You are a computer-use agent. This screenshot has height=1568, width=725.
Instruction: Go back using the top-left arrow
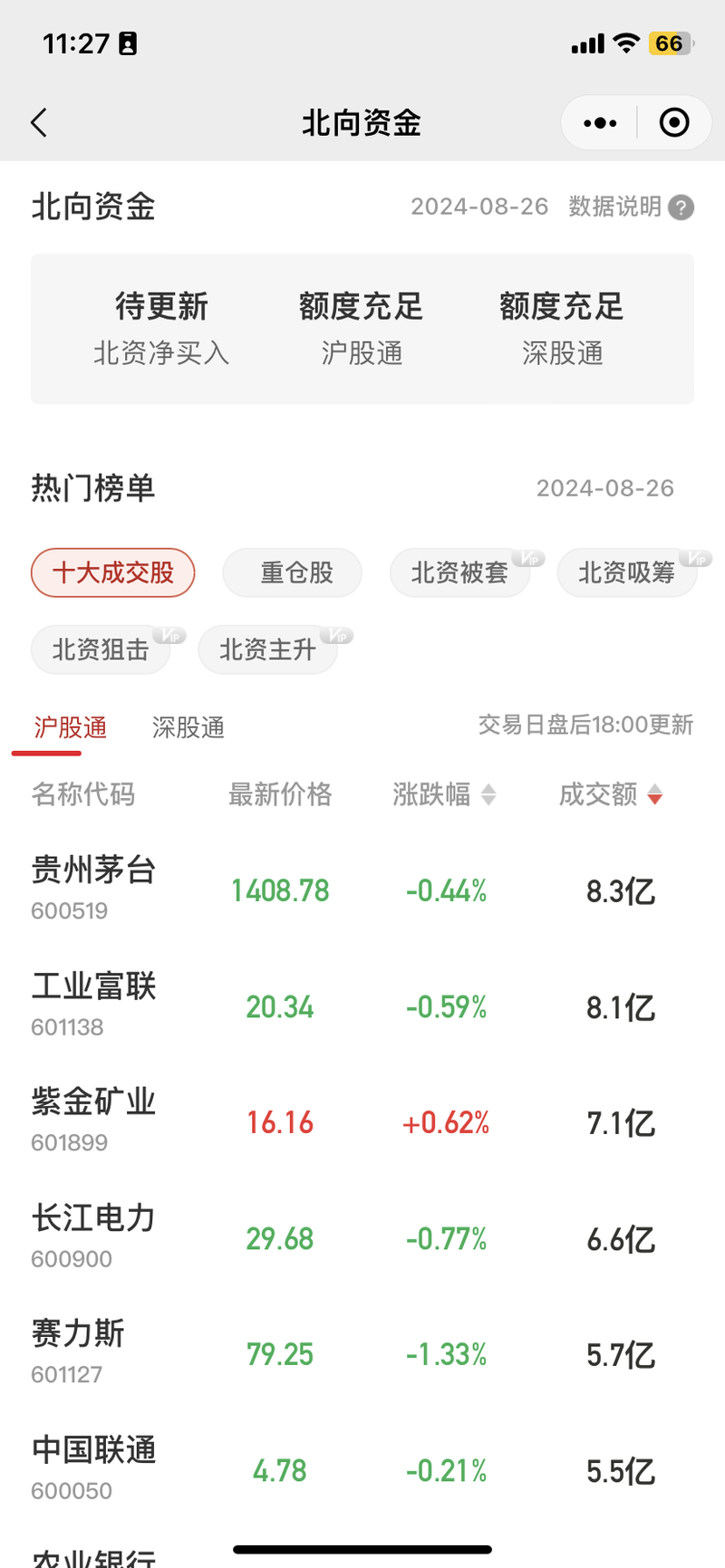click(39, 122)
